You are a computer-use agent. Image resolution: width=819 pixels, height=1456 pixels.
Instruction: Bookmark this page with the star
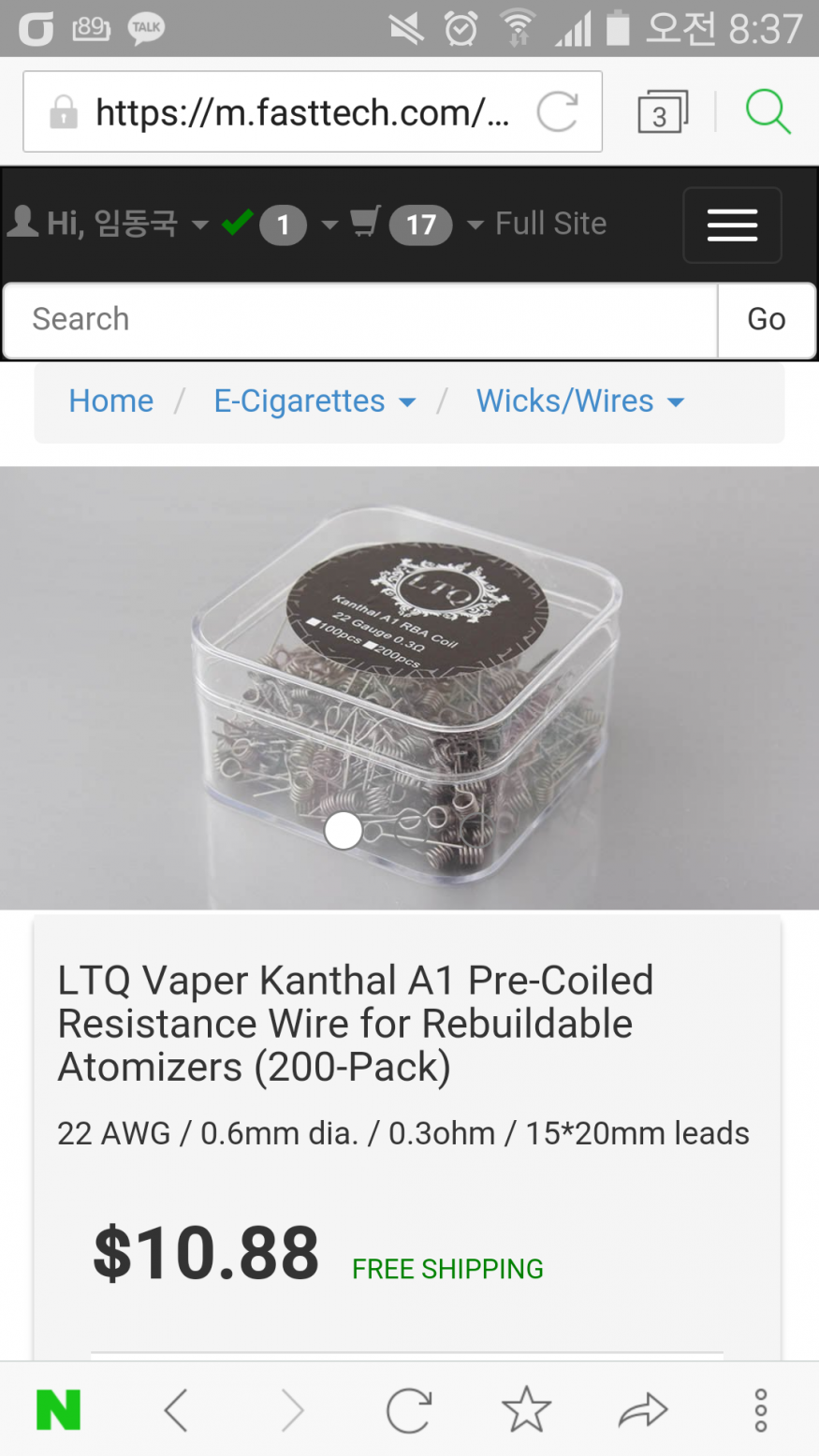click(526, 1409)
